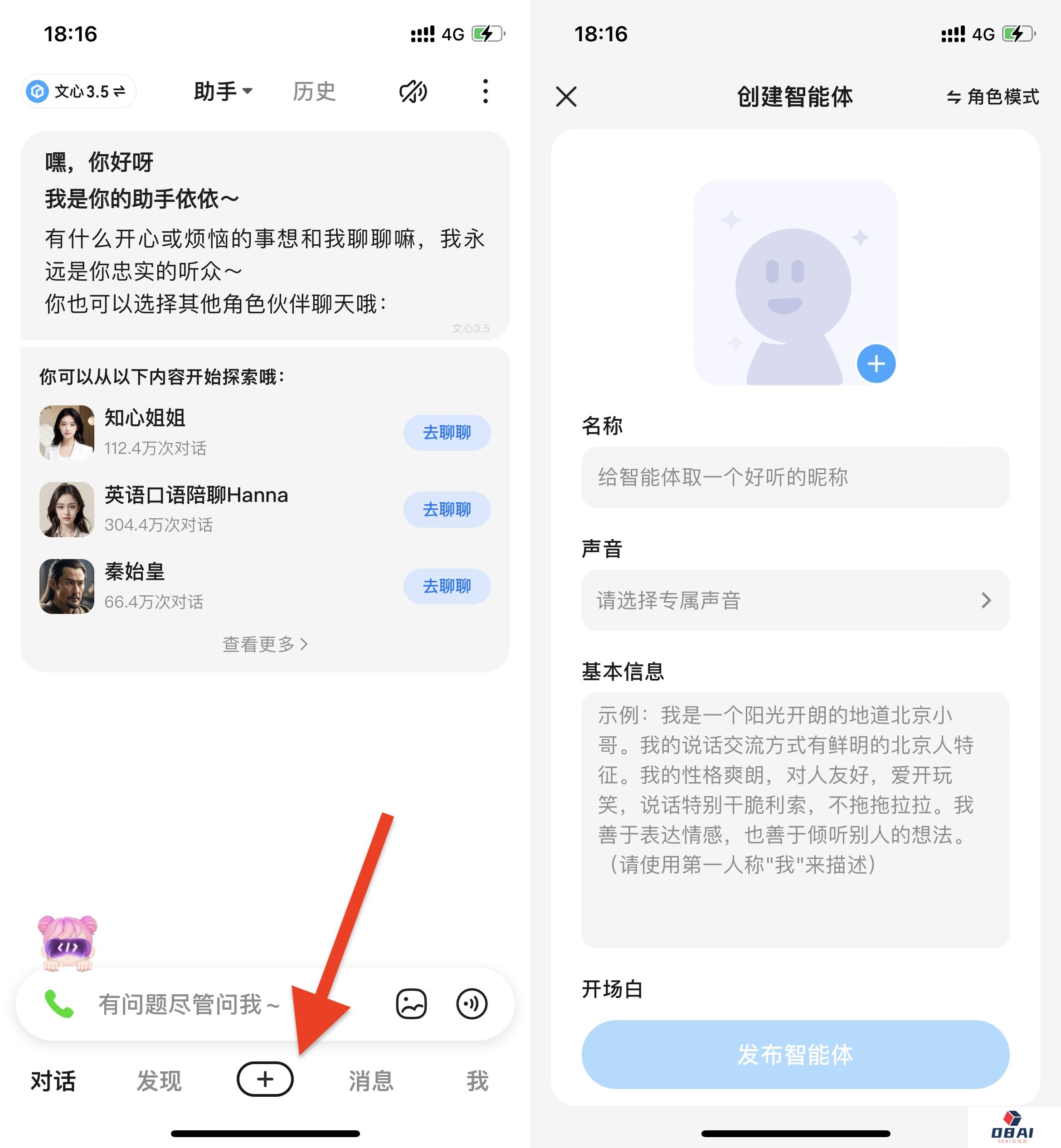Screen dimensions: 1061x1148
Task: Open the 消息 tab
Action: point(371,1080)
